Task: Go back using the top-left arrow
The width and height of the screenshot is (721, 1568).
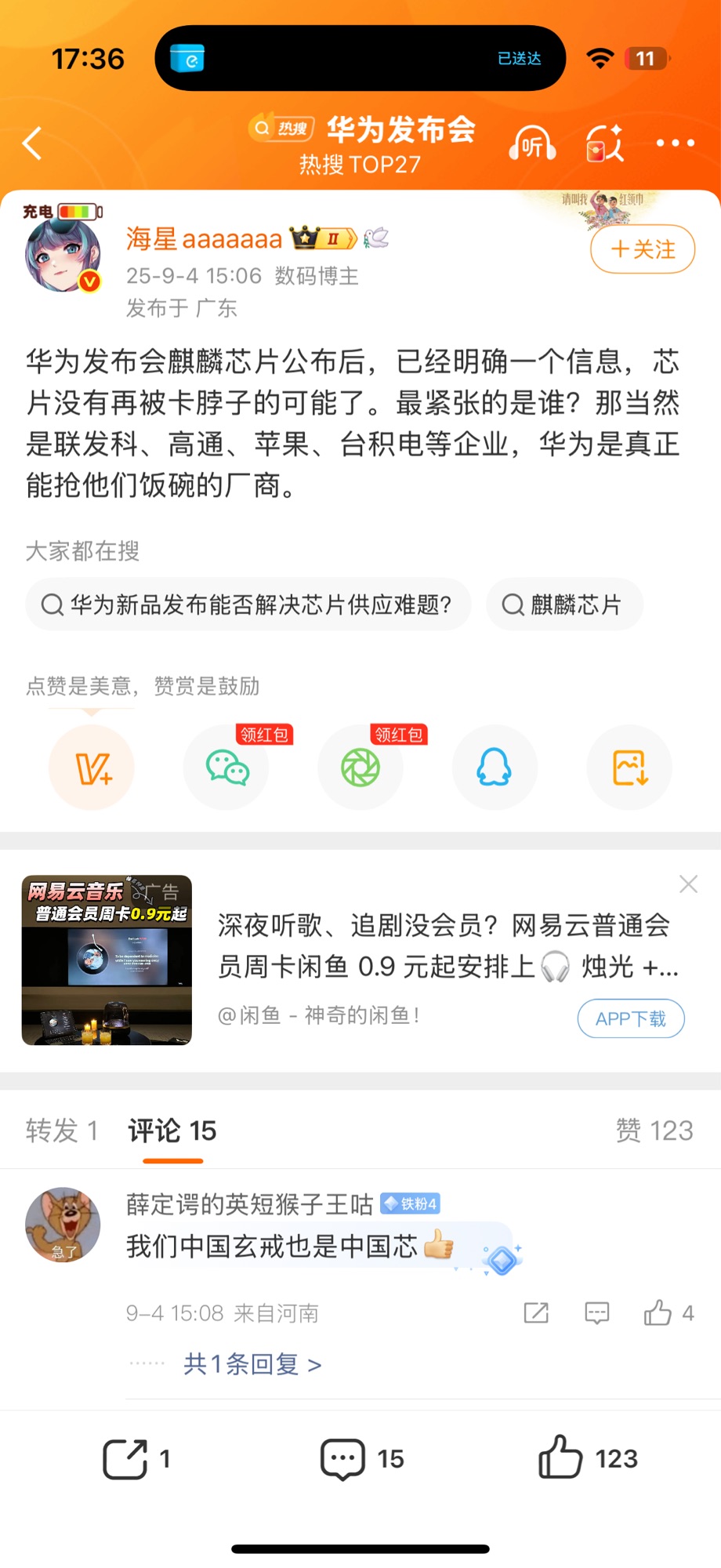Action: 32,143
